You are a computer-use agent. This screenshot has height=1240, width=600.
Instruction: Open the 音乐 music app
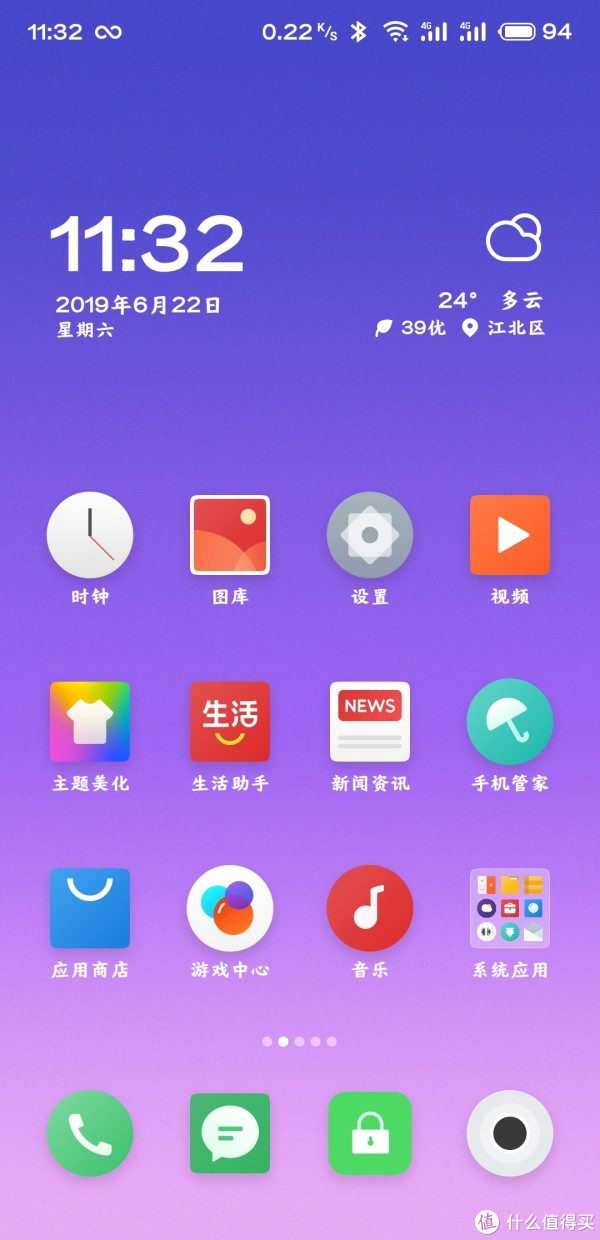370,908
